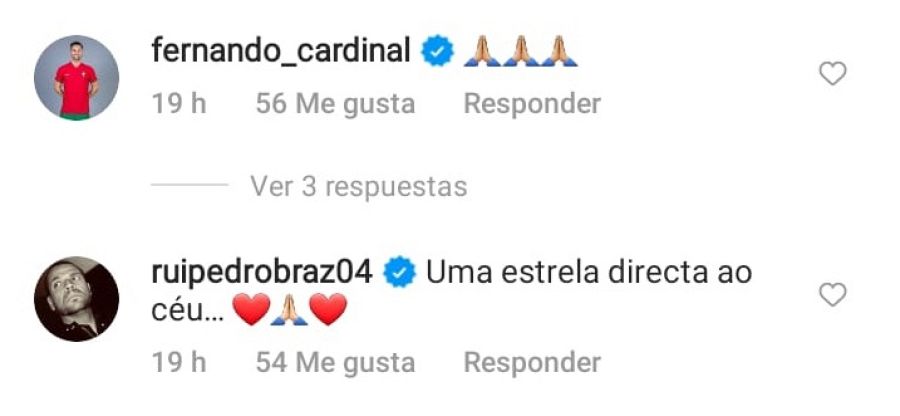View the 54 Me gusta likes list
The width and height of the screenshot is (900, 416).
[x=335, y=362]
